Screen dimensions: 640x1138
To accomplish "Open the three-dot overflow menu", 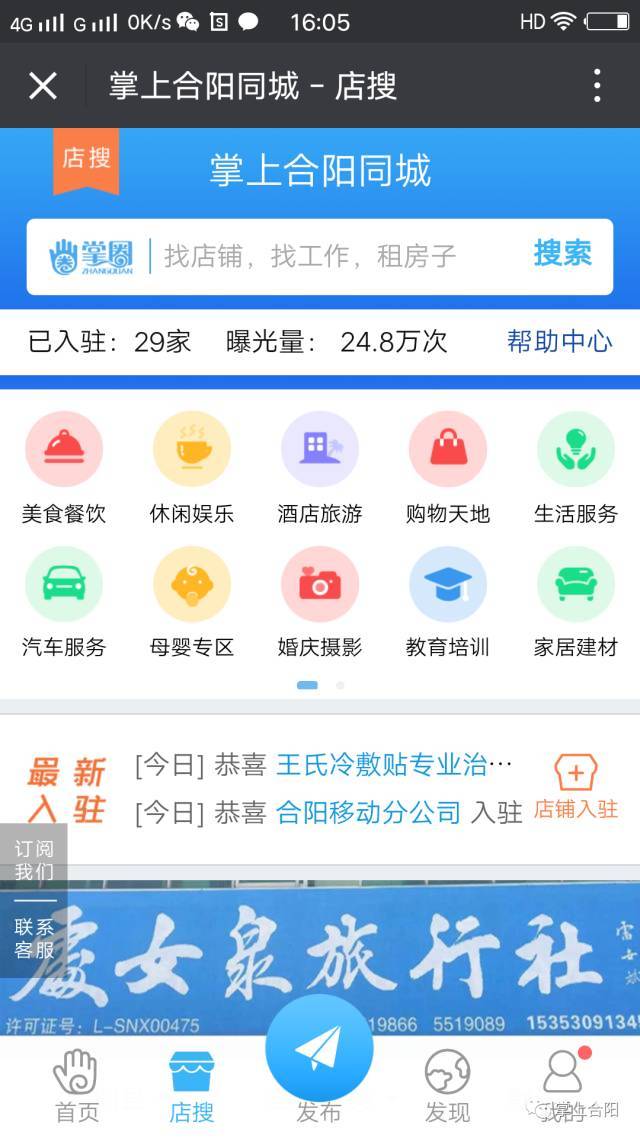I will 596,86.
